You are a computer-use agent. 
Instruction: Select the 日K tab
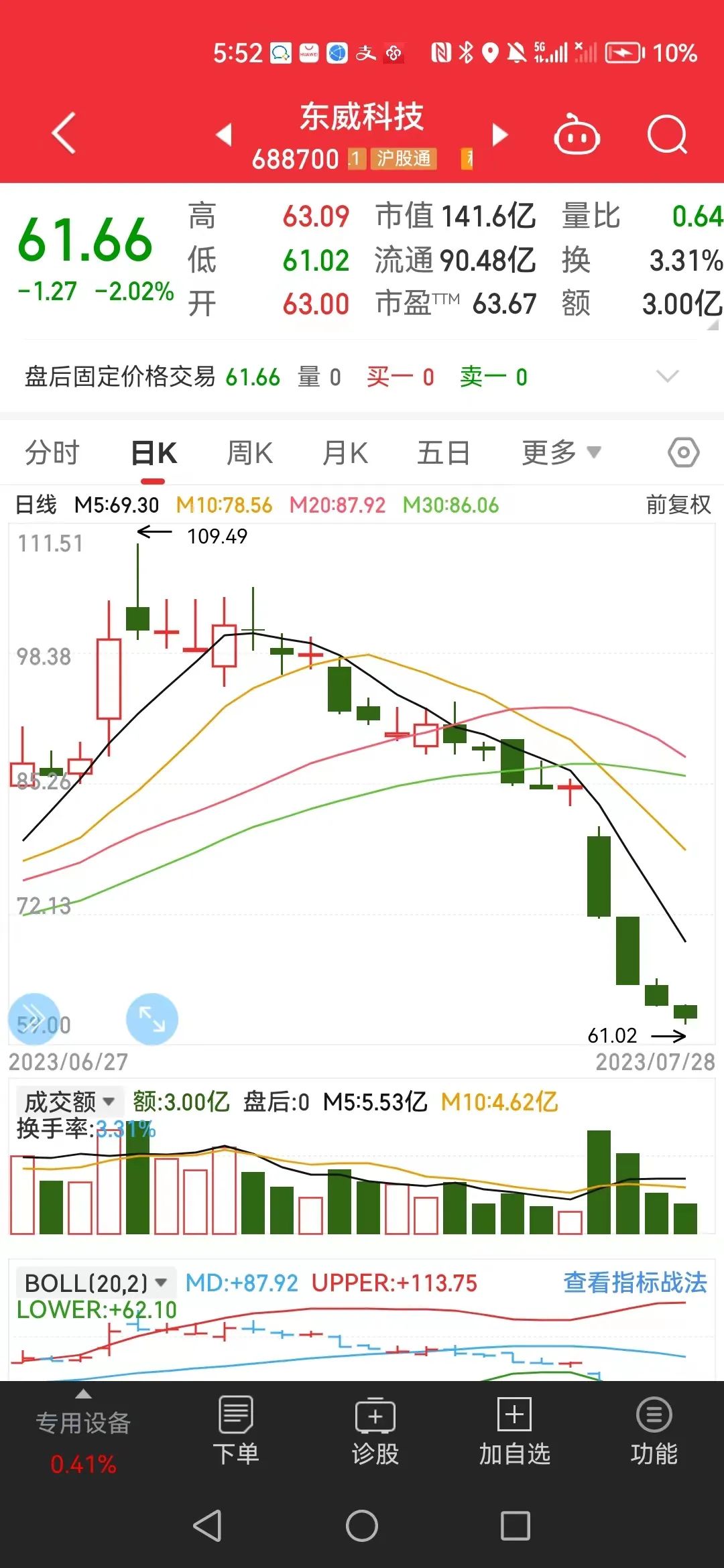coord(154,454)
